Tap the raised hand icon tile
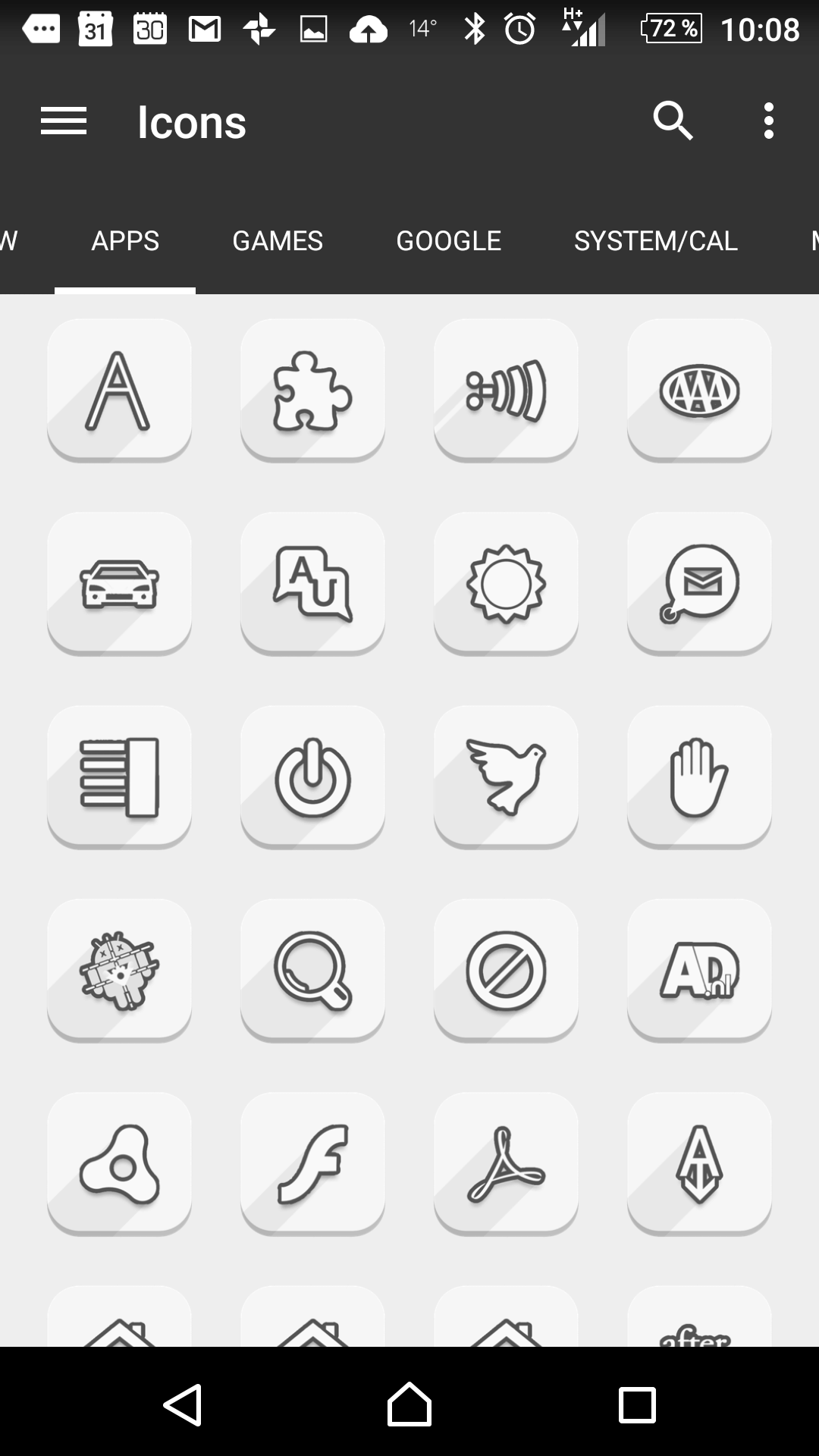 coord(699,777)
